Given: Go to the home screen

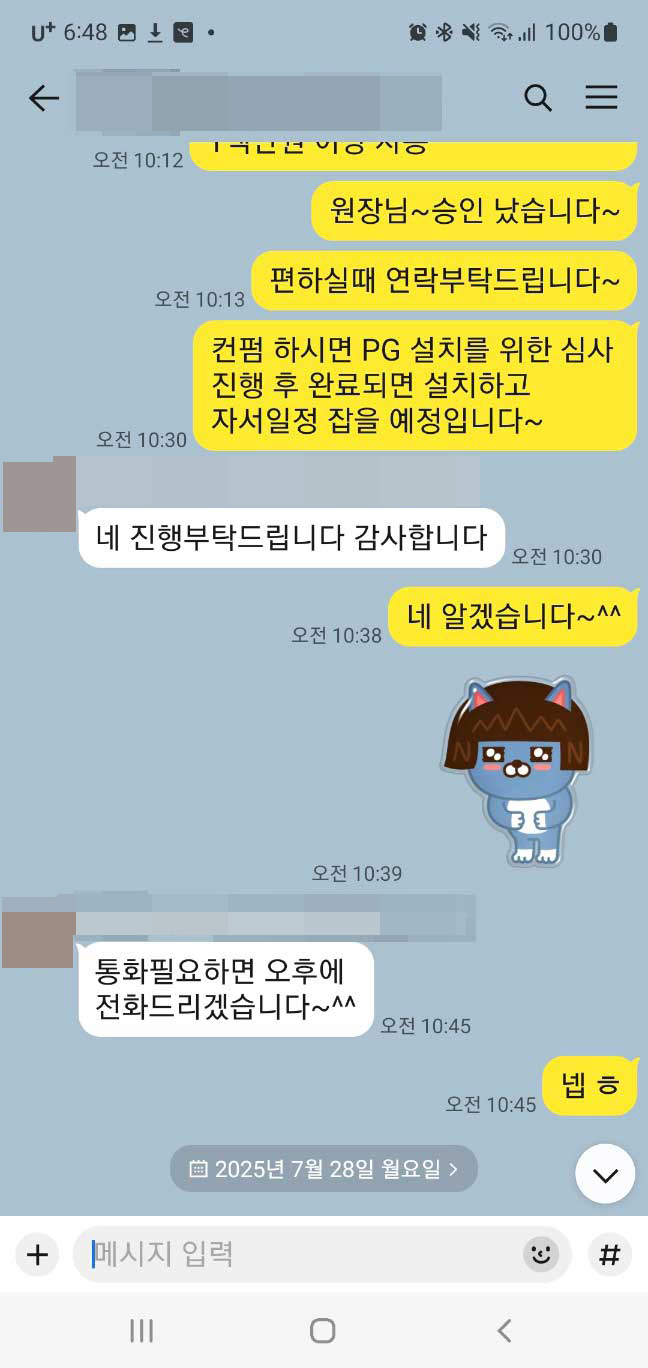Looking at the screenshot, I should click(322, 1330).
